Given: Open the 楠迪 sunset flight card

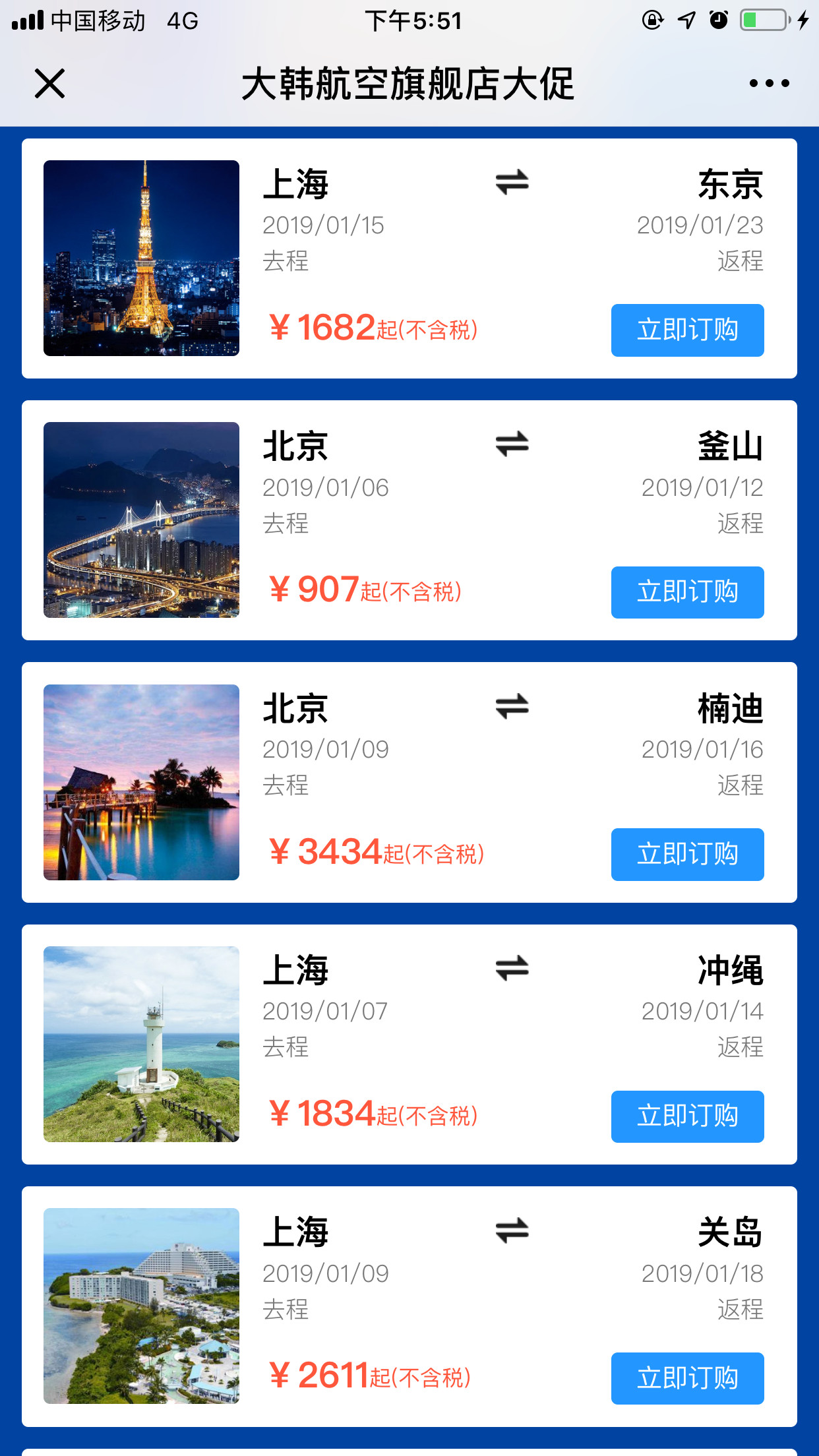Looking at the screenshot, I should 409,782.
